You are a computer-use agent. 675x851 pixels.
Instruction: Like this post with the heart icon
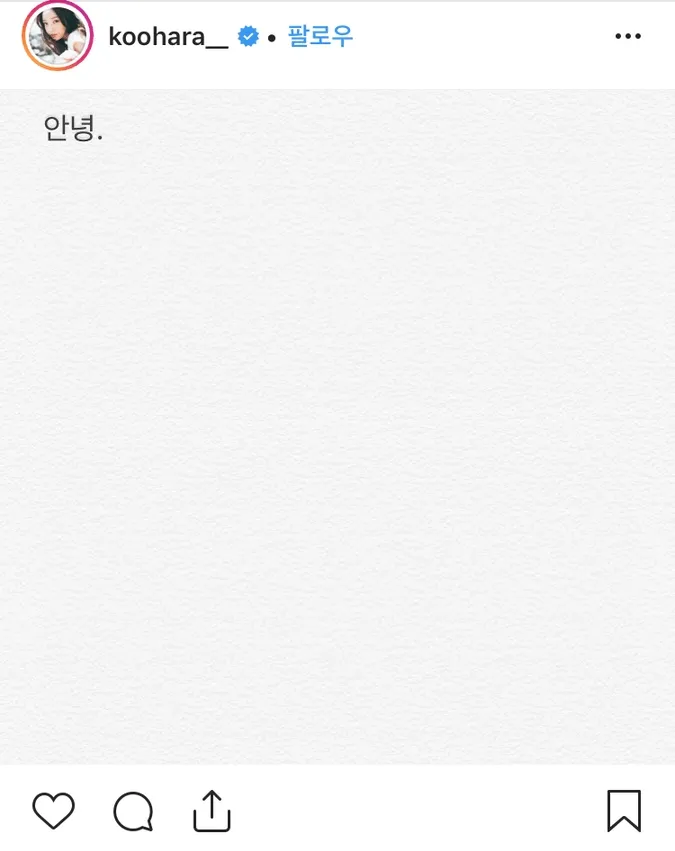coord(54,811)
